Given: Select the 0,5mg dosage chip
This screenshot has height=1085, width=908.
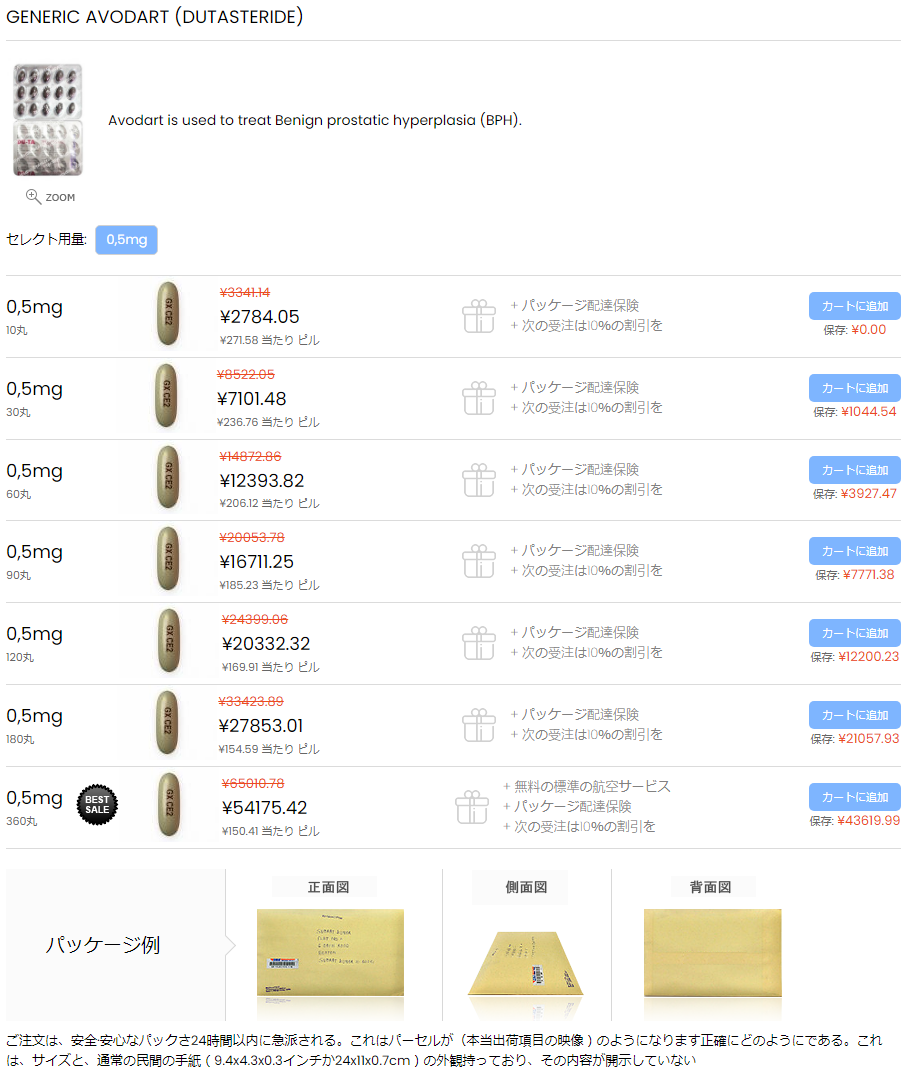Looking at the screenshot, I should [x=126, y=240].
